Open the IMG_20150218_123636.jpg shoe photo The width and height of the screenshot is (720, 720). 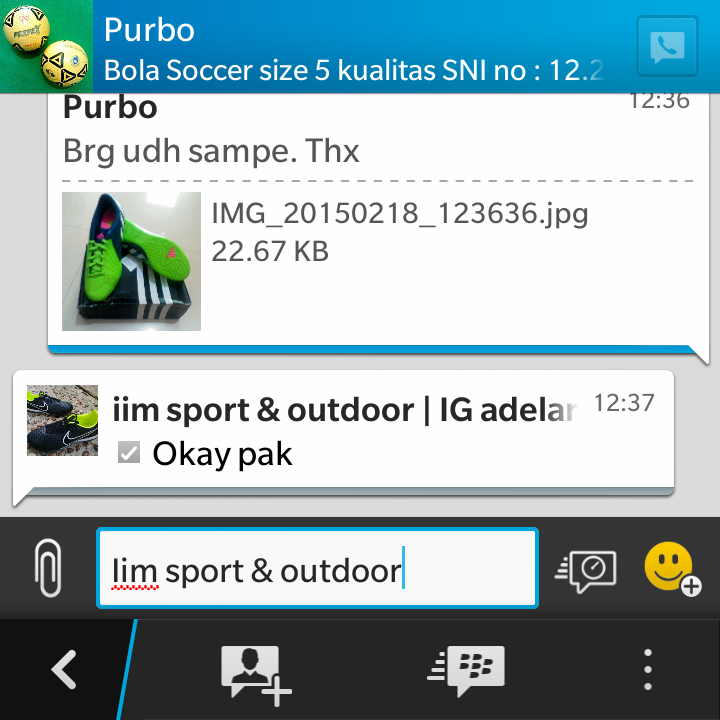tap(131, 261)
